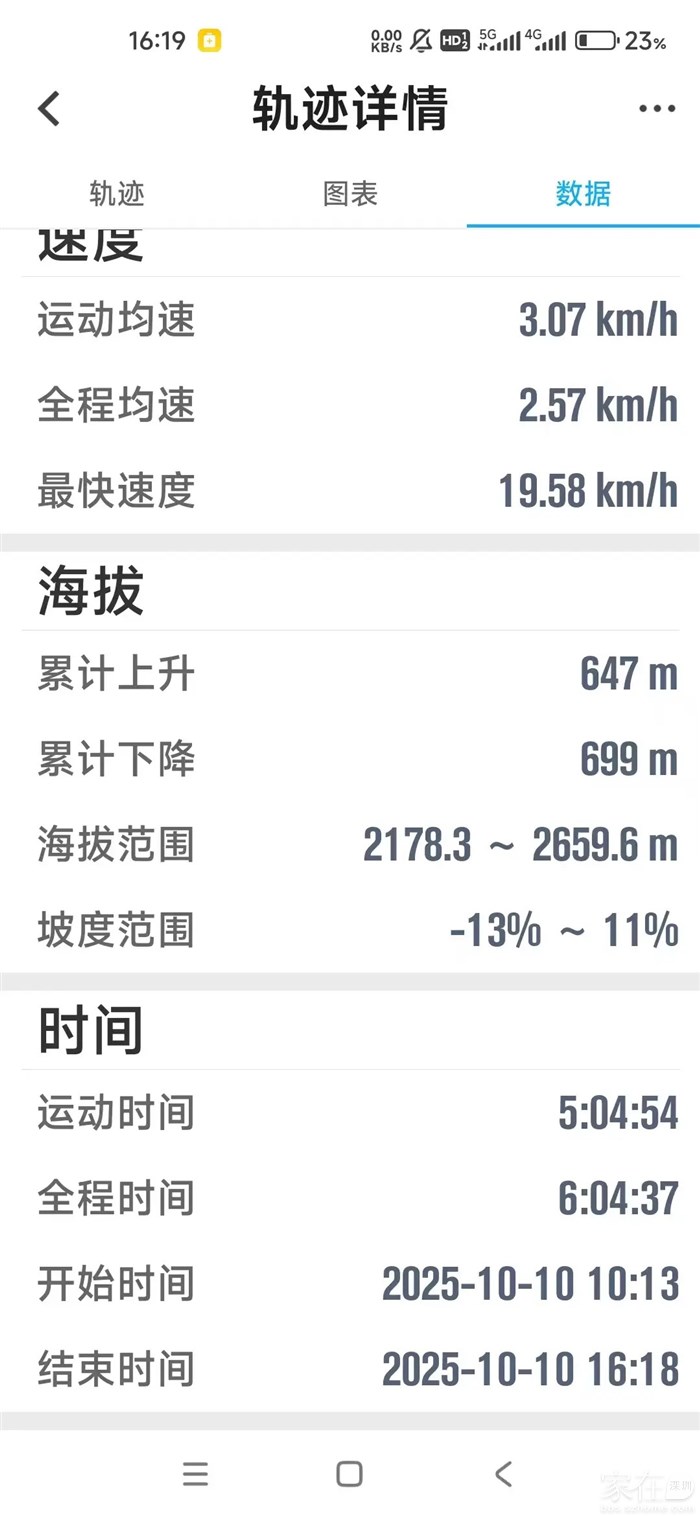Switch to the 图表 tab

tap(350, 194)
